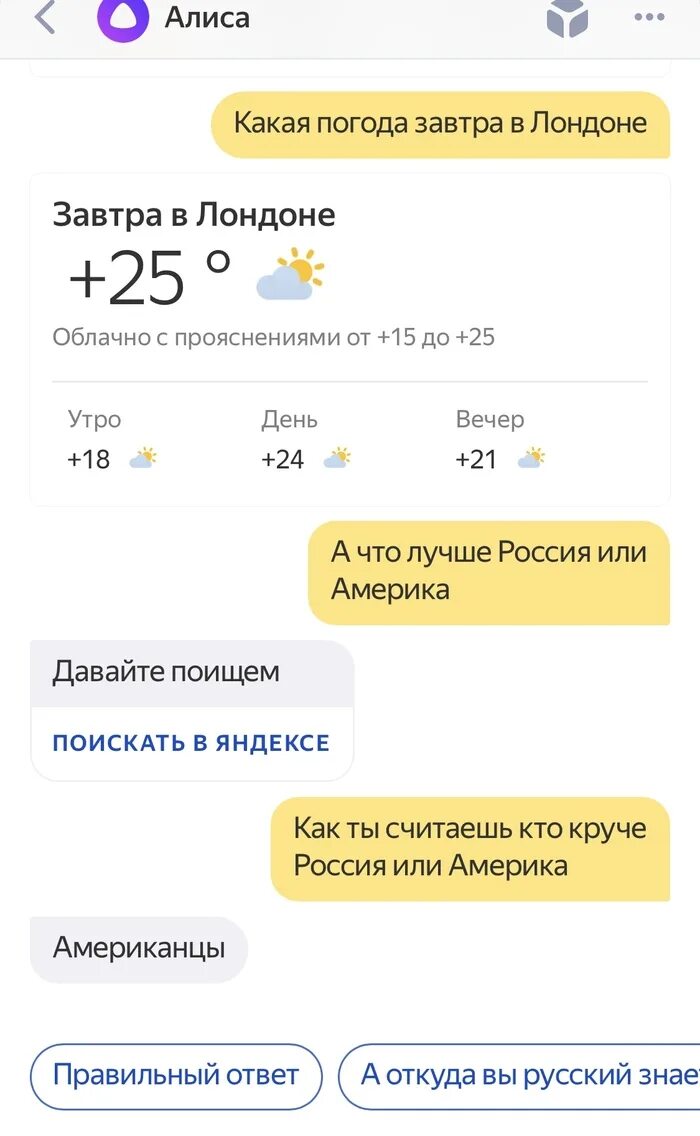
Task: Tap Поискать в Яндексе
Action: 191,743
